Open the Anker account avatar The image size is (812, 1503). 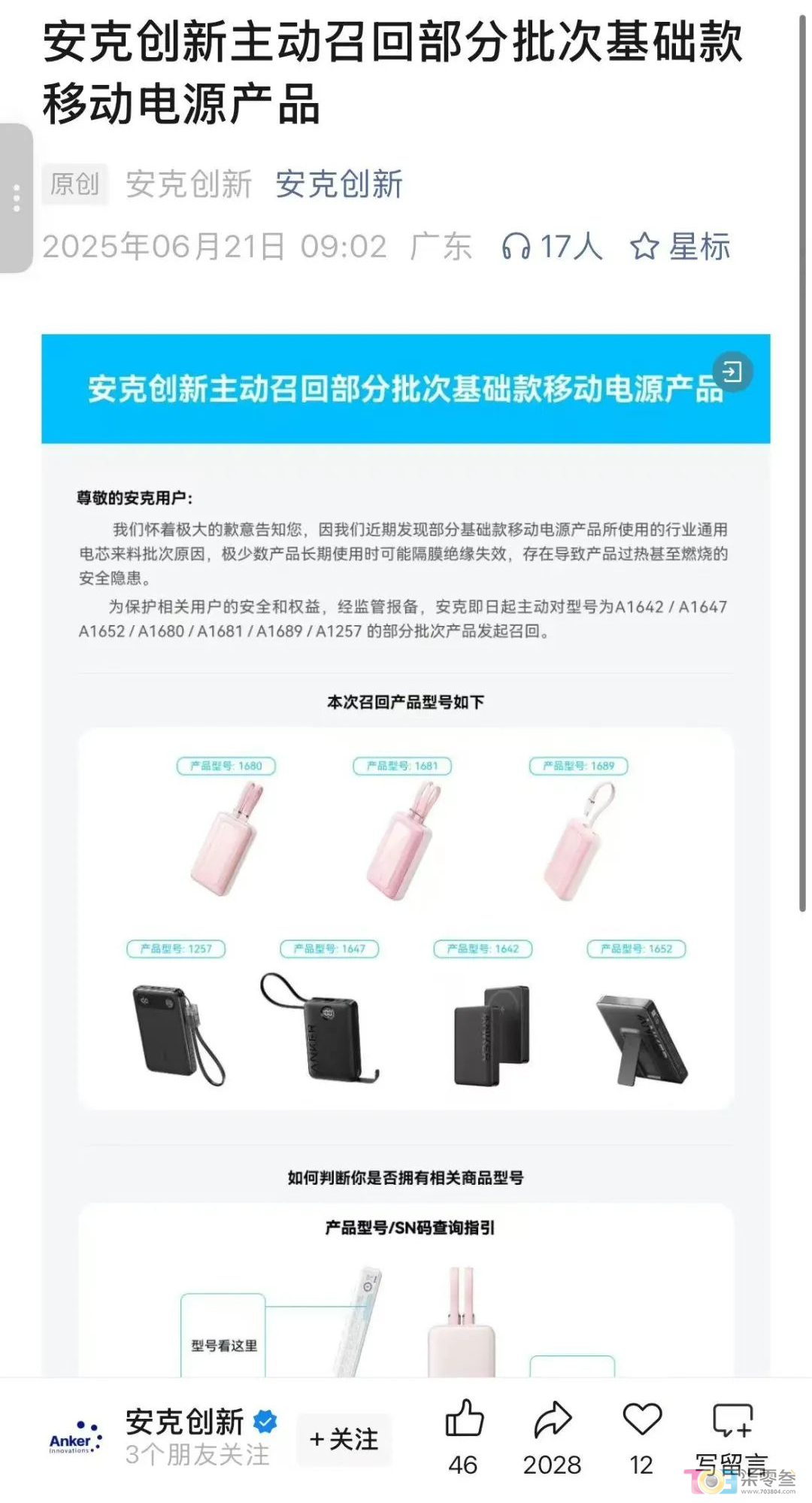pos(76,1438)
